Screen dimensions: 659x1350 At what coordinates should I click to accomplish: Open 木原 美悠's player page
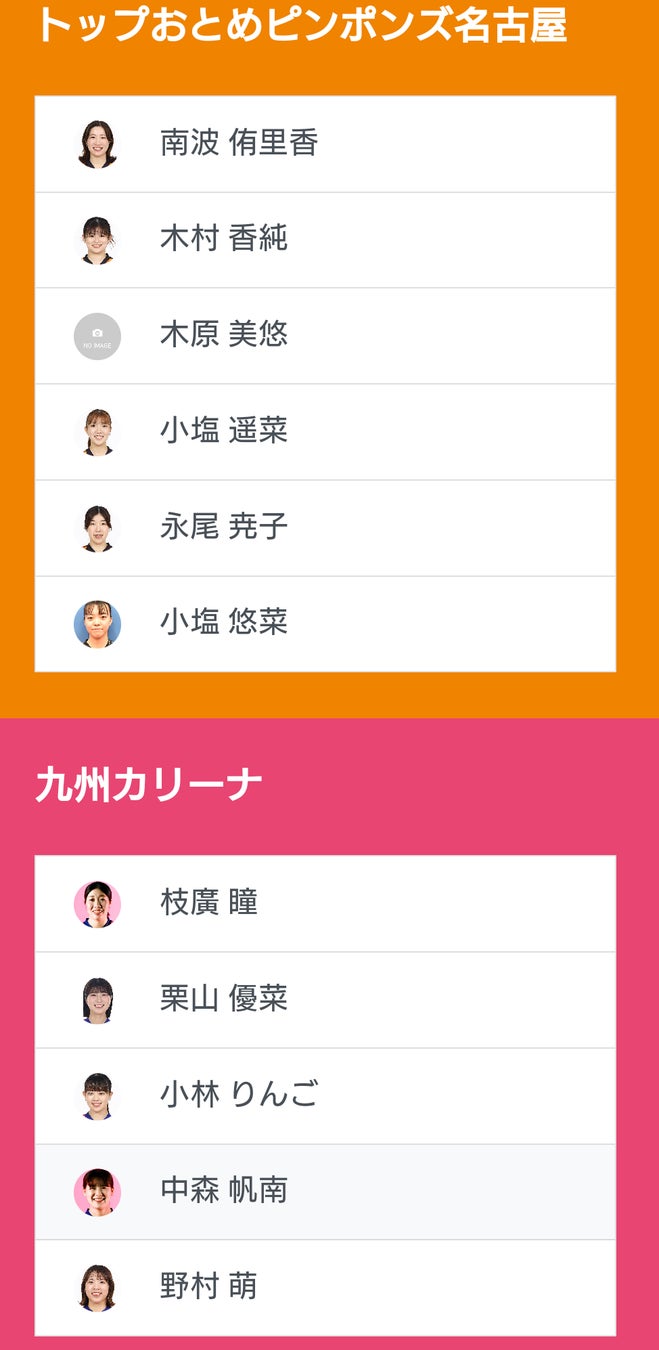point(223,336)
